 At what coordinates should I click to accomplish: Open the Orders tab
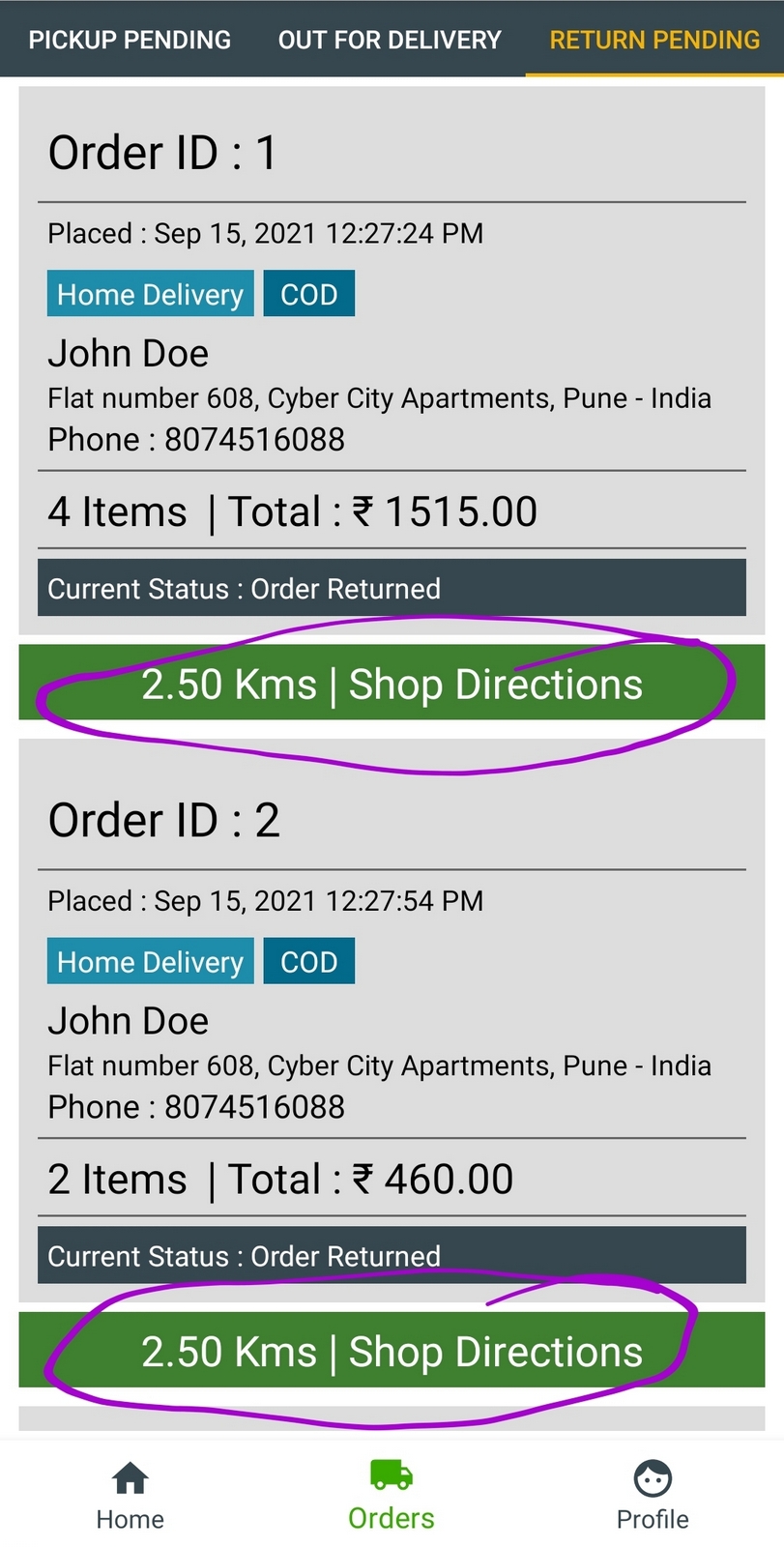[x=392, y=1495]
